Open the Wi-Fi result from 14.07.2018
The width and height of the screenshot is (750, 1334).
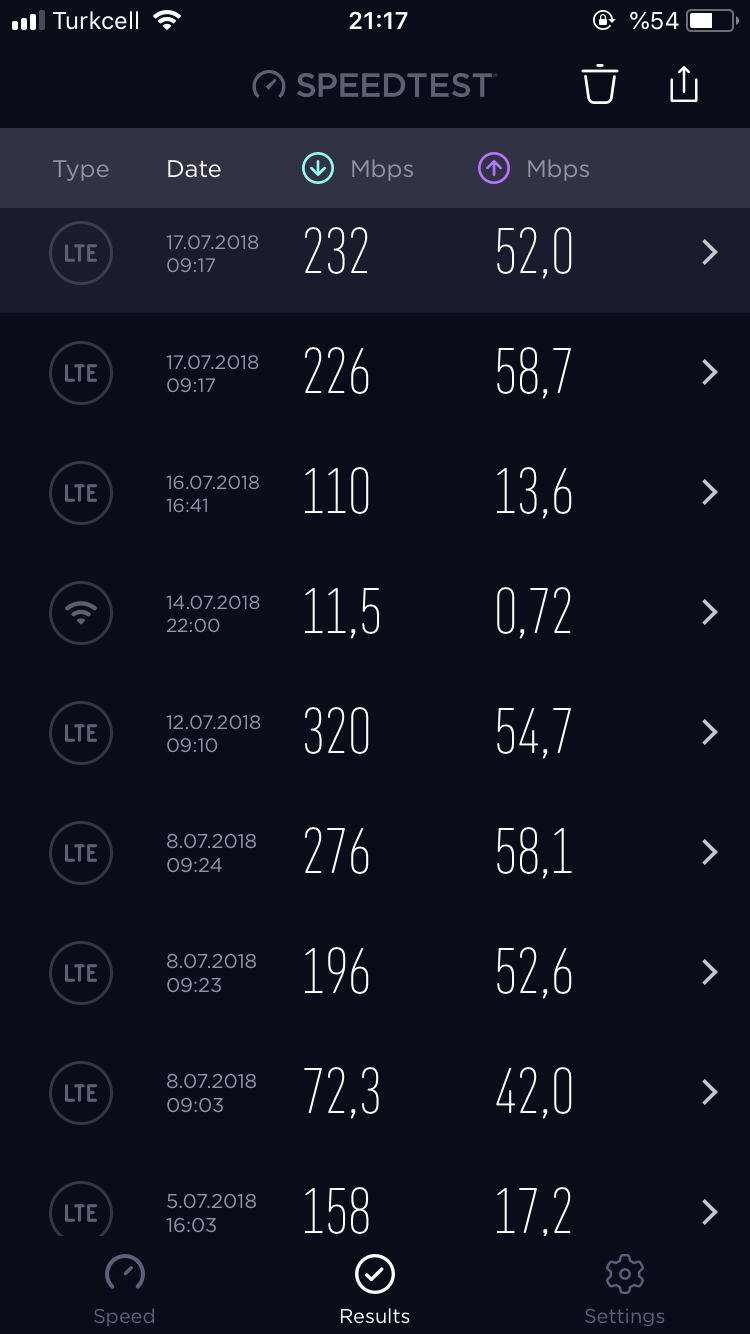pyautogui.click(x=375, y=613)
